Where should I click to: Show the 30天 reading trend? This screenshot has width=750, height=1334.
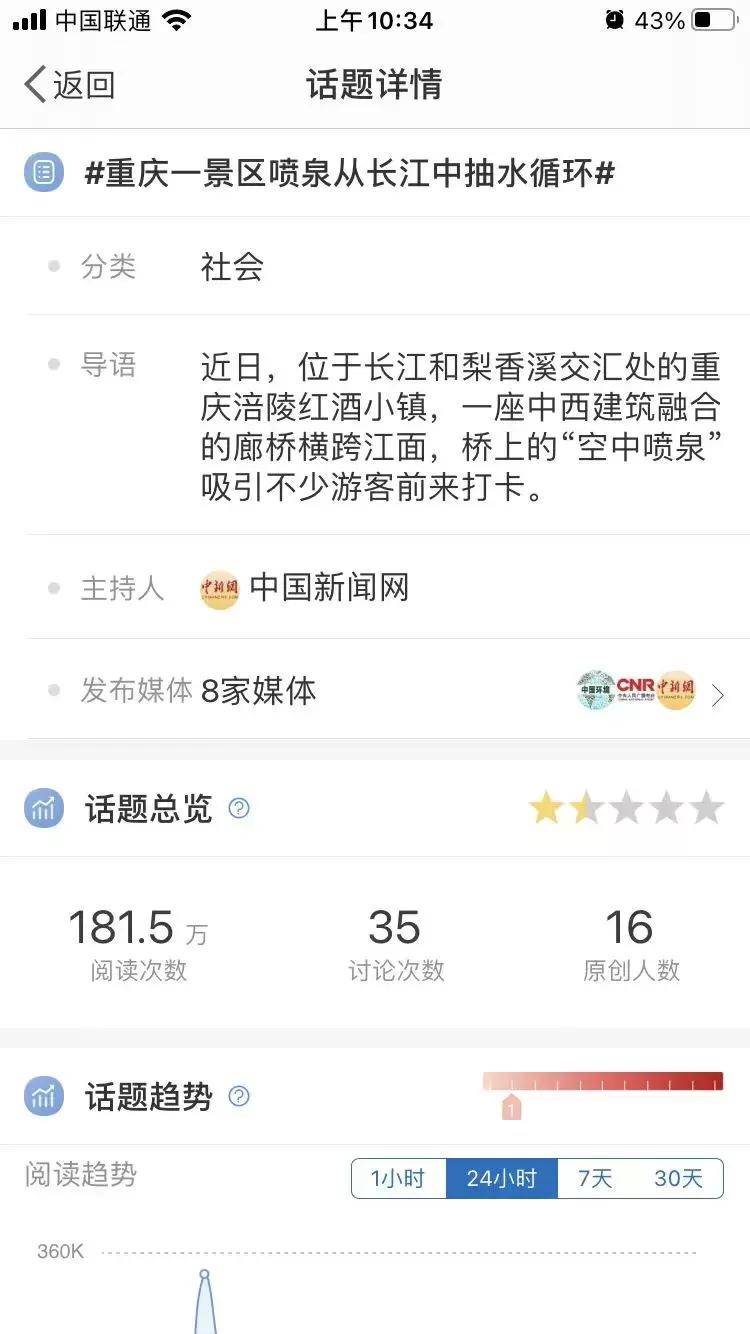[678, 1178]
